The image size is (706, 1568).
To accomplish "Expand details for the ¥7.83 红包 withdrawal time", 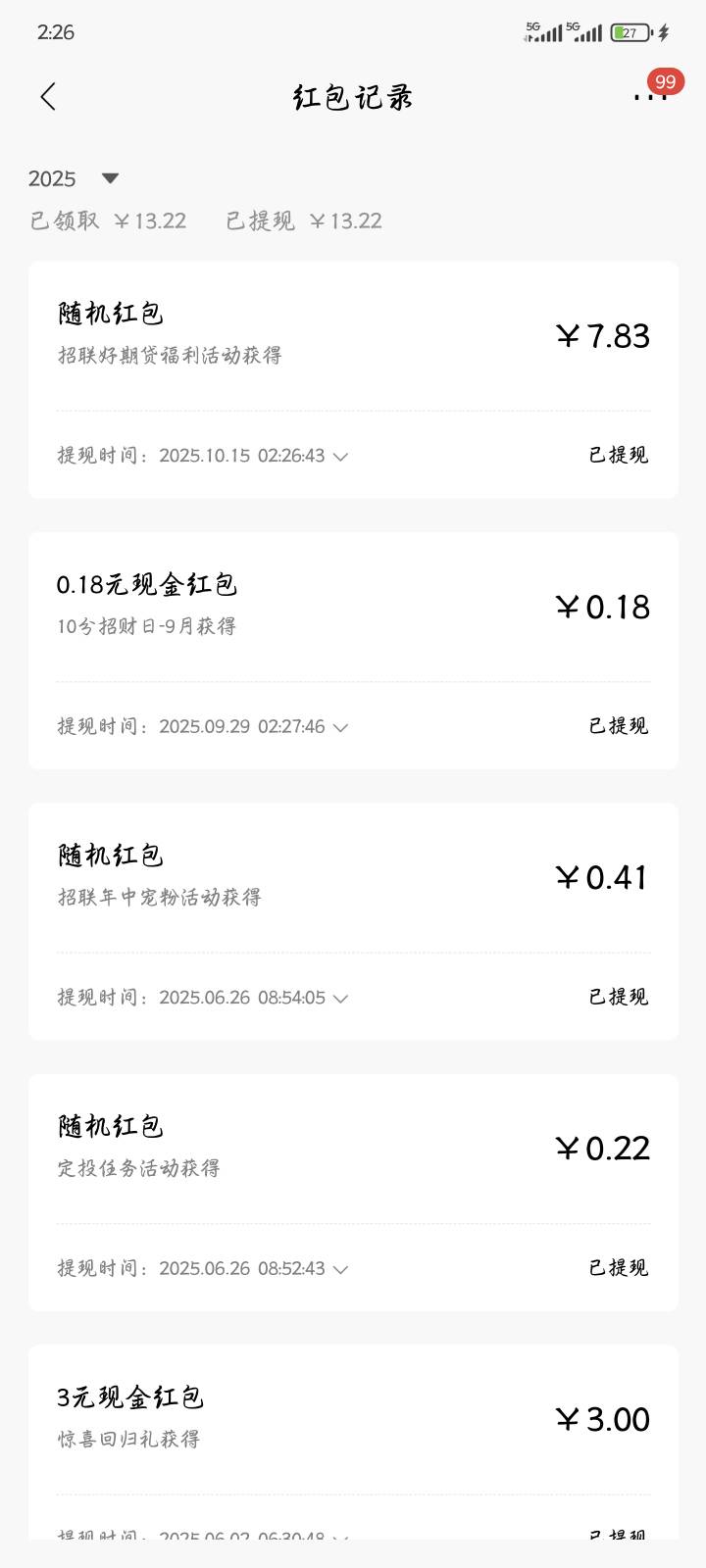I will [340, 457].
